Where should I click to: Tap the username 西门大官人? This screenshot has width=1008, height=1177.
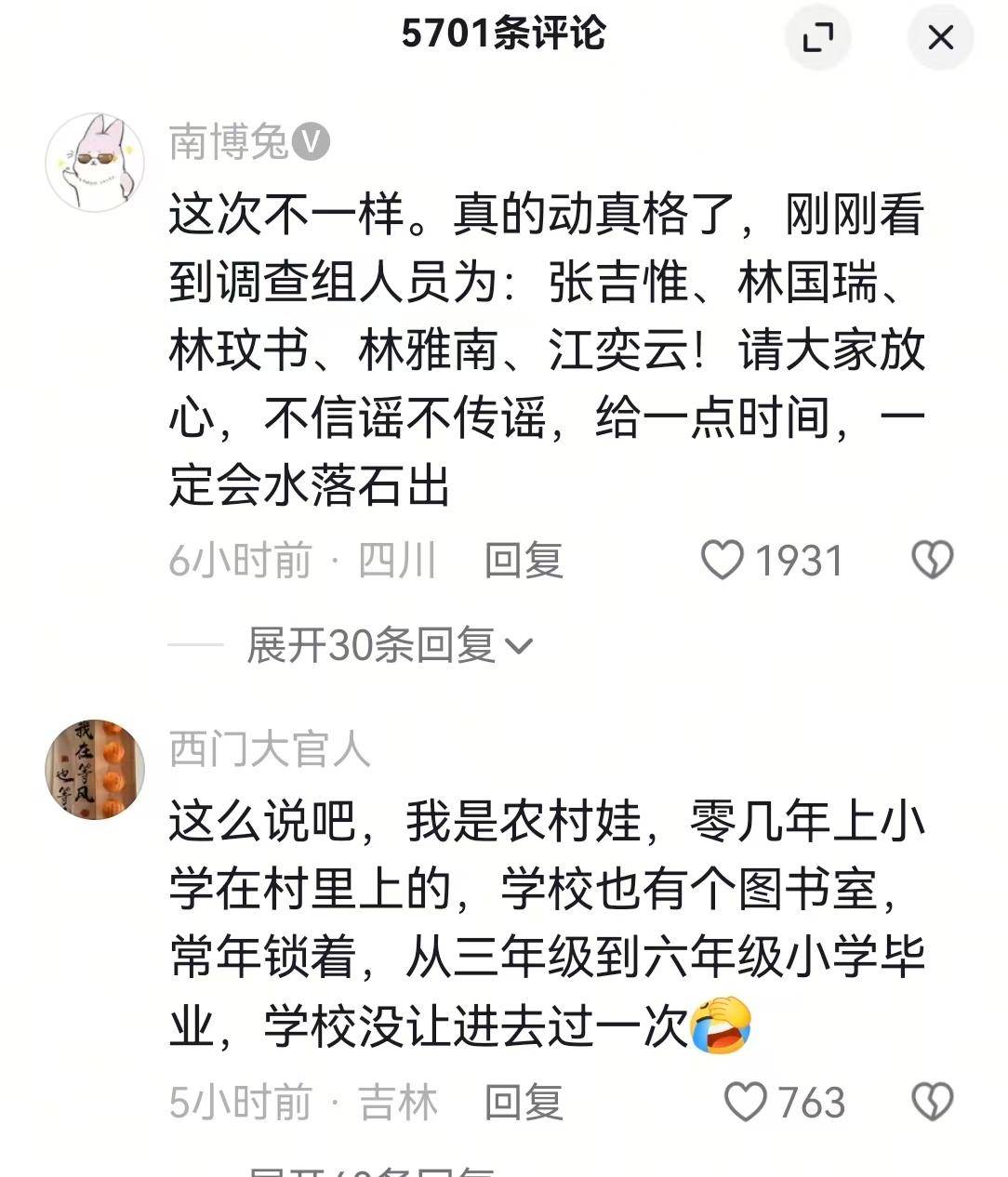270,749
